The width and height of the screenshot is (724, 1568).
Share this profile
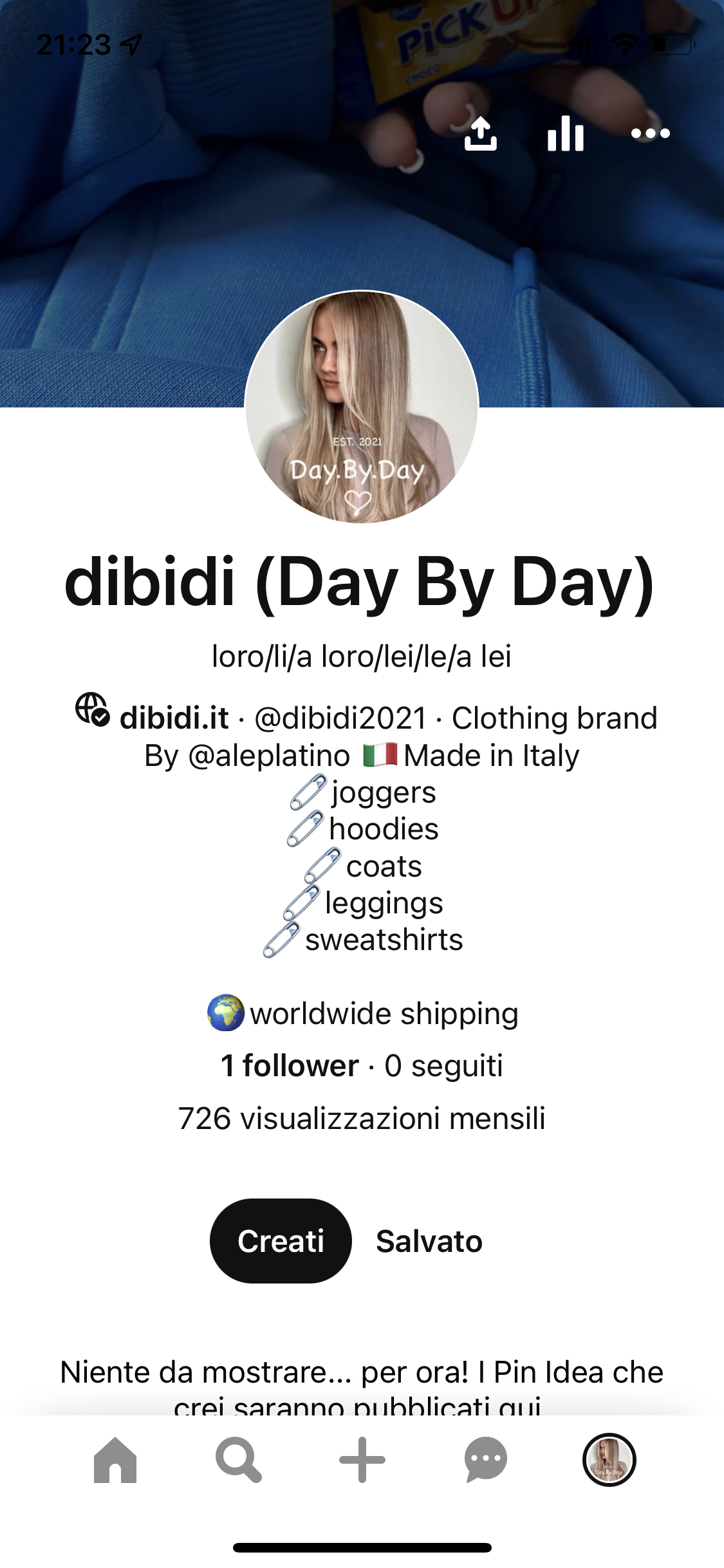[x=480, y=134]
